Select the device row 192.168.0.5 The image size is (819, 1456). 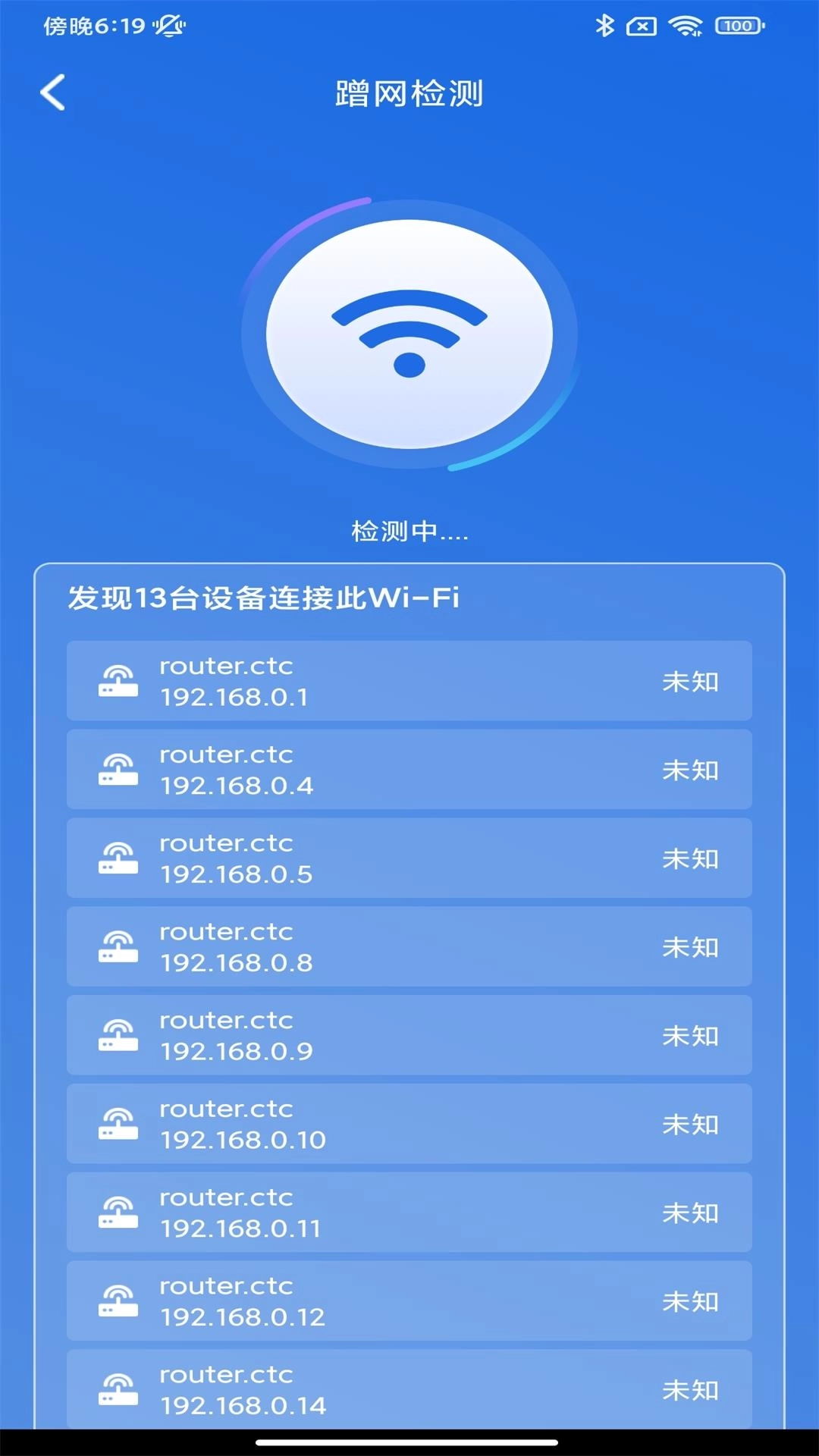coord(409,858)
